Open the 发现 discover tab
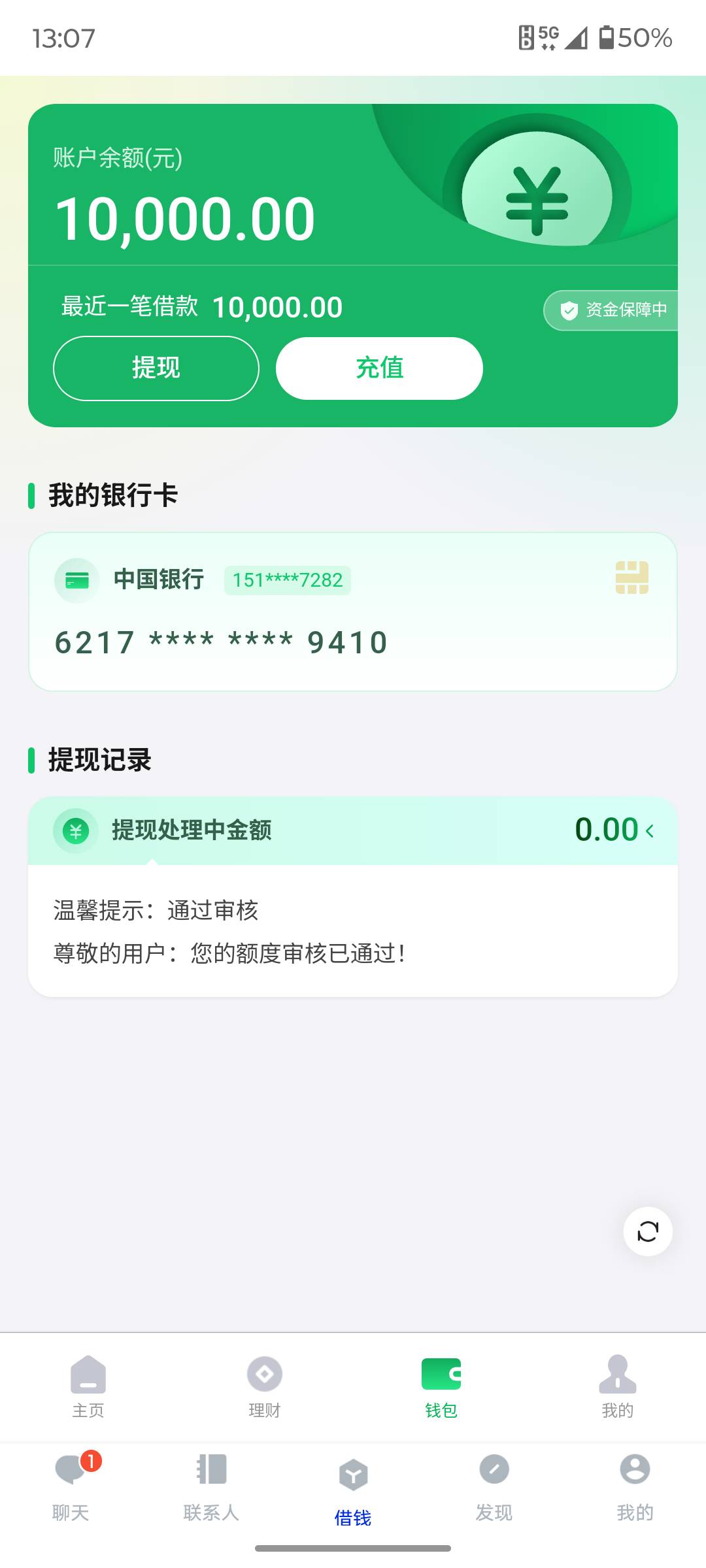706x1568 pixels. tap(494, 1488)
